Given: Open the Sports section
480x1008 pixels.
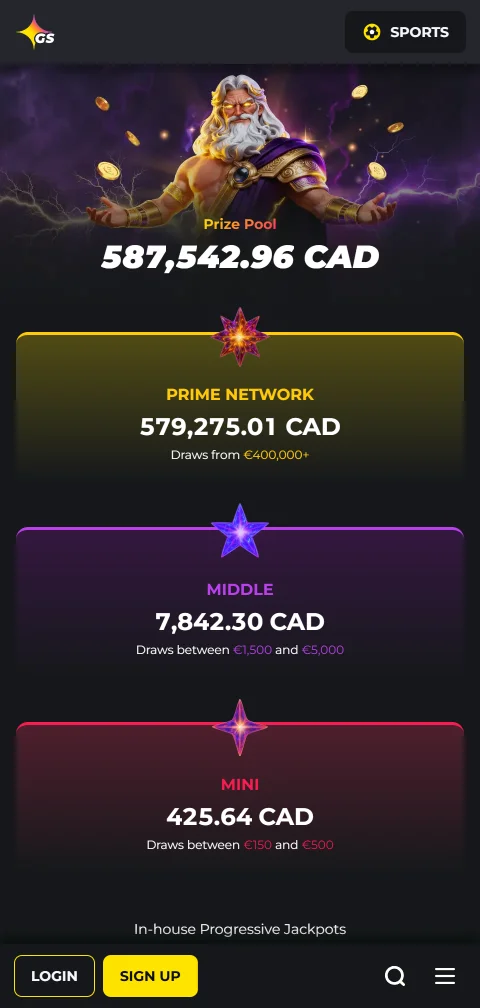Looking at the screenshot, I should click(x=405, y=32).
